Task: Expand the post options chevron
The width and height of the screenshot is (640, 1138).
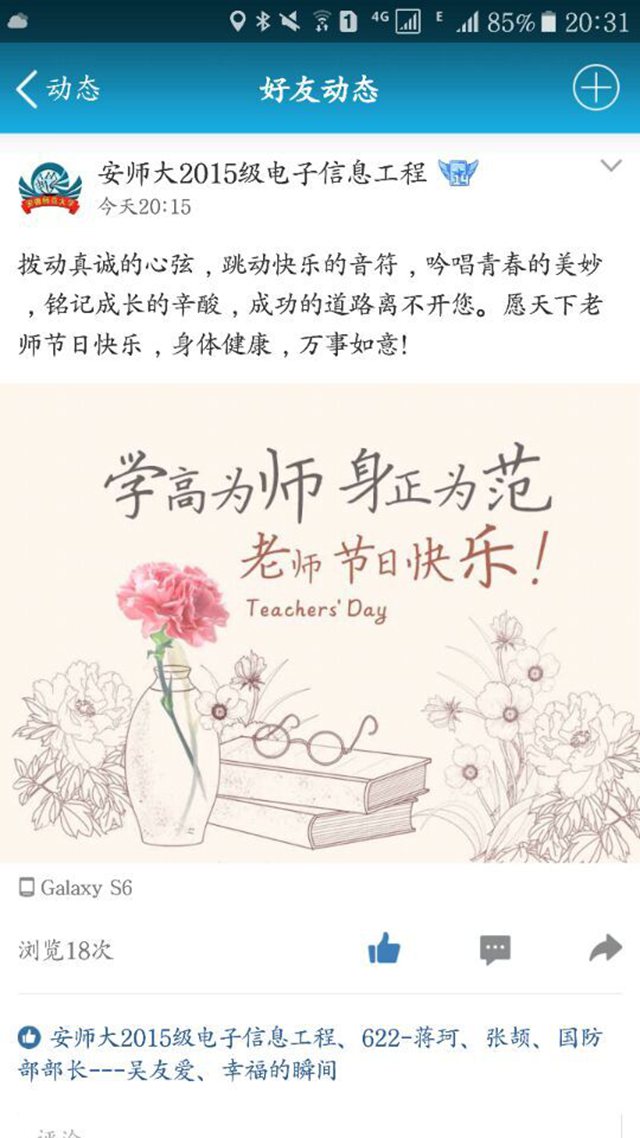Action: click(x=610, y=167)
